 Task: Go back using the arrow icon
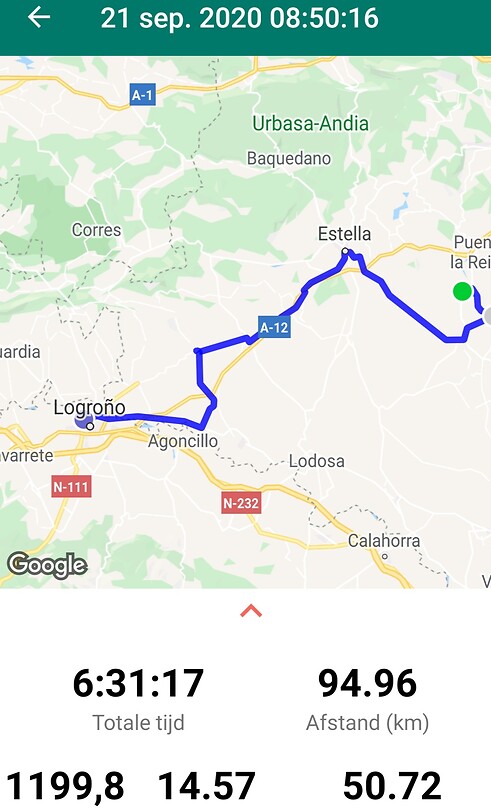pyautogui.click(x=39, y=18)
